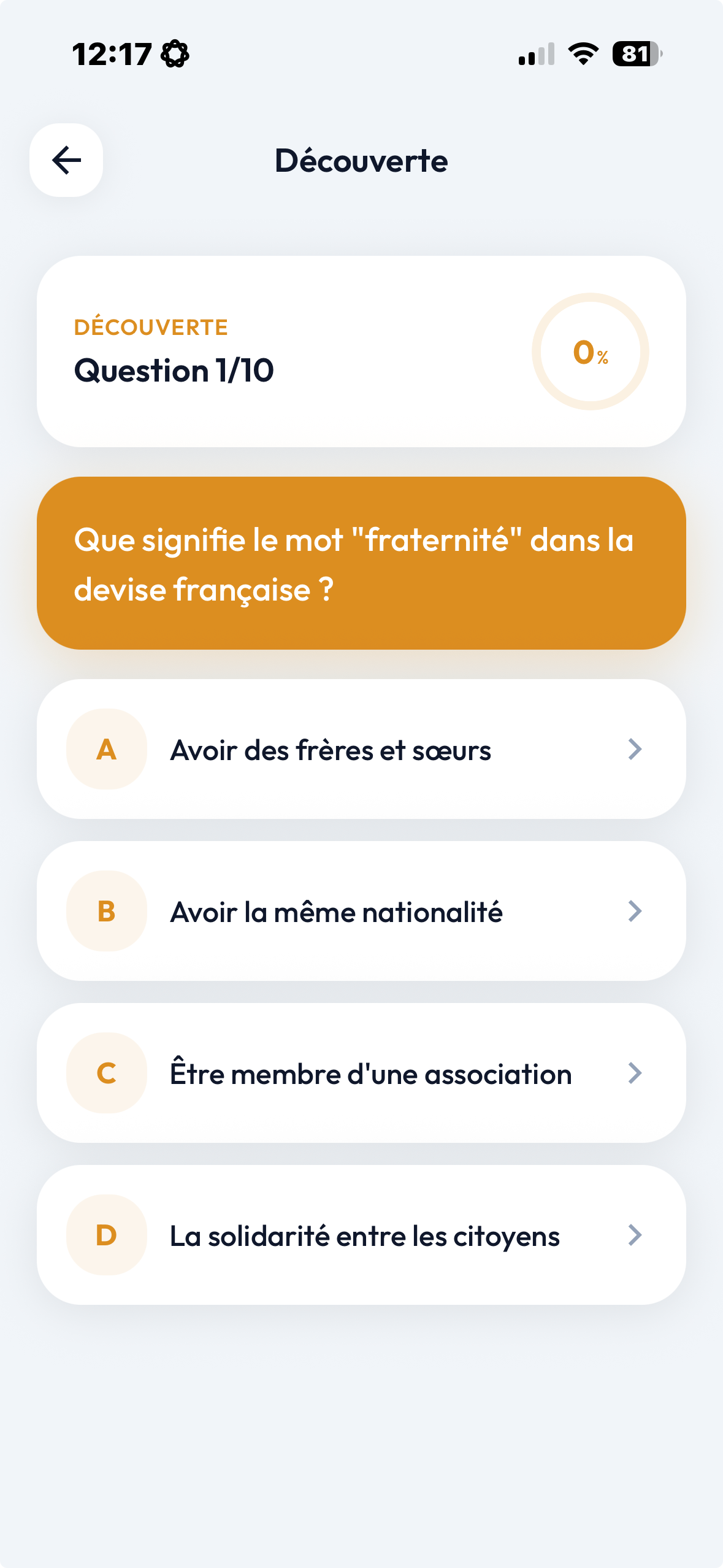
Task: Tap 'Être membre d'une association'
Action: (x=370, y=1074)
